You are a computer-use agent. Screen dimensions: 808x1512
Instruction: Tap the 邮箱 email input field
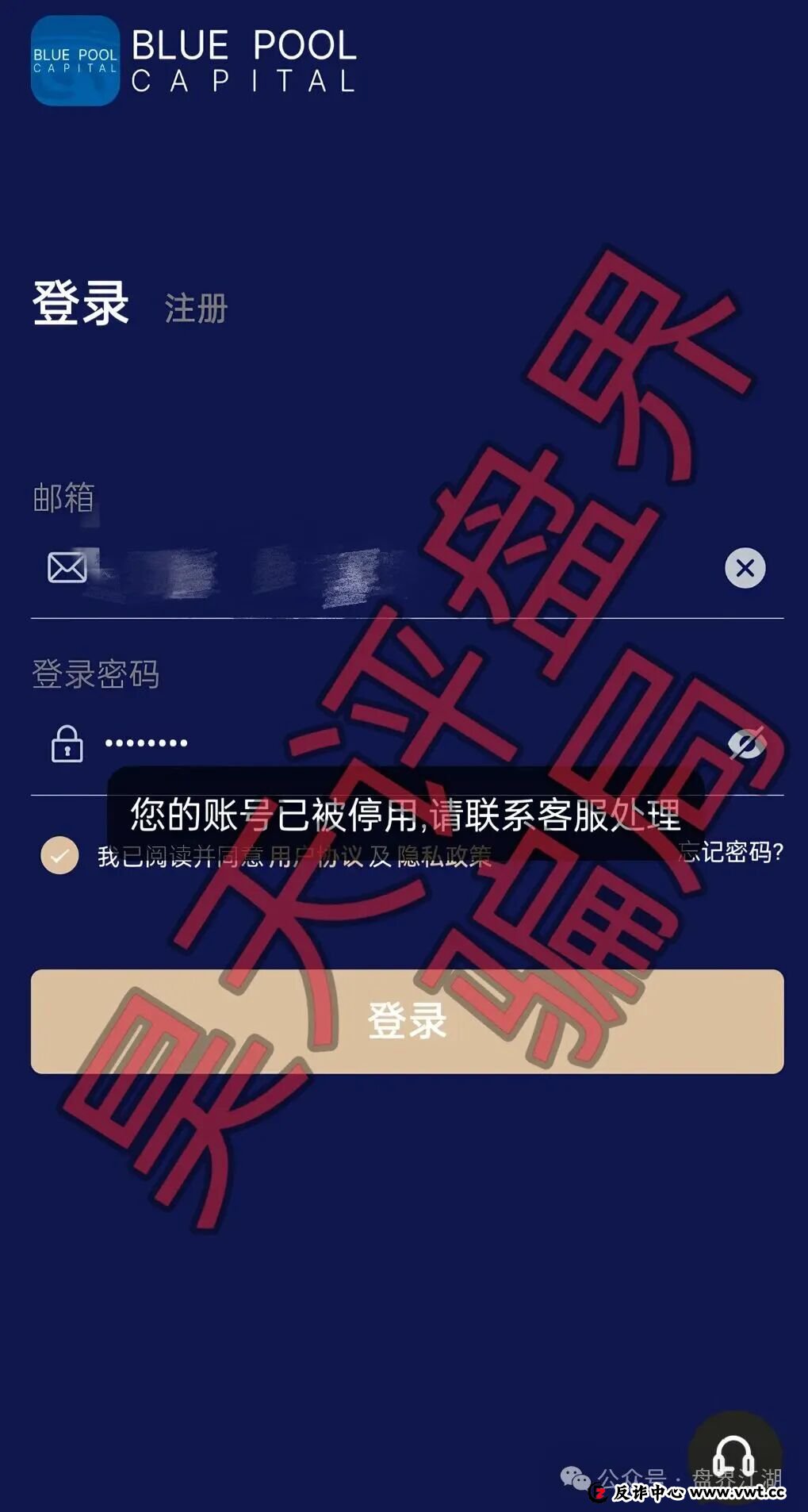[x=381, y=568]
